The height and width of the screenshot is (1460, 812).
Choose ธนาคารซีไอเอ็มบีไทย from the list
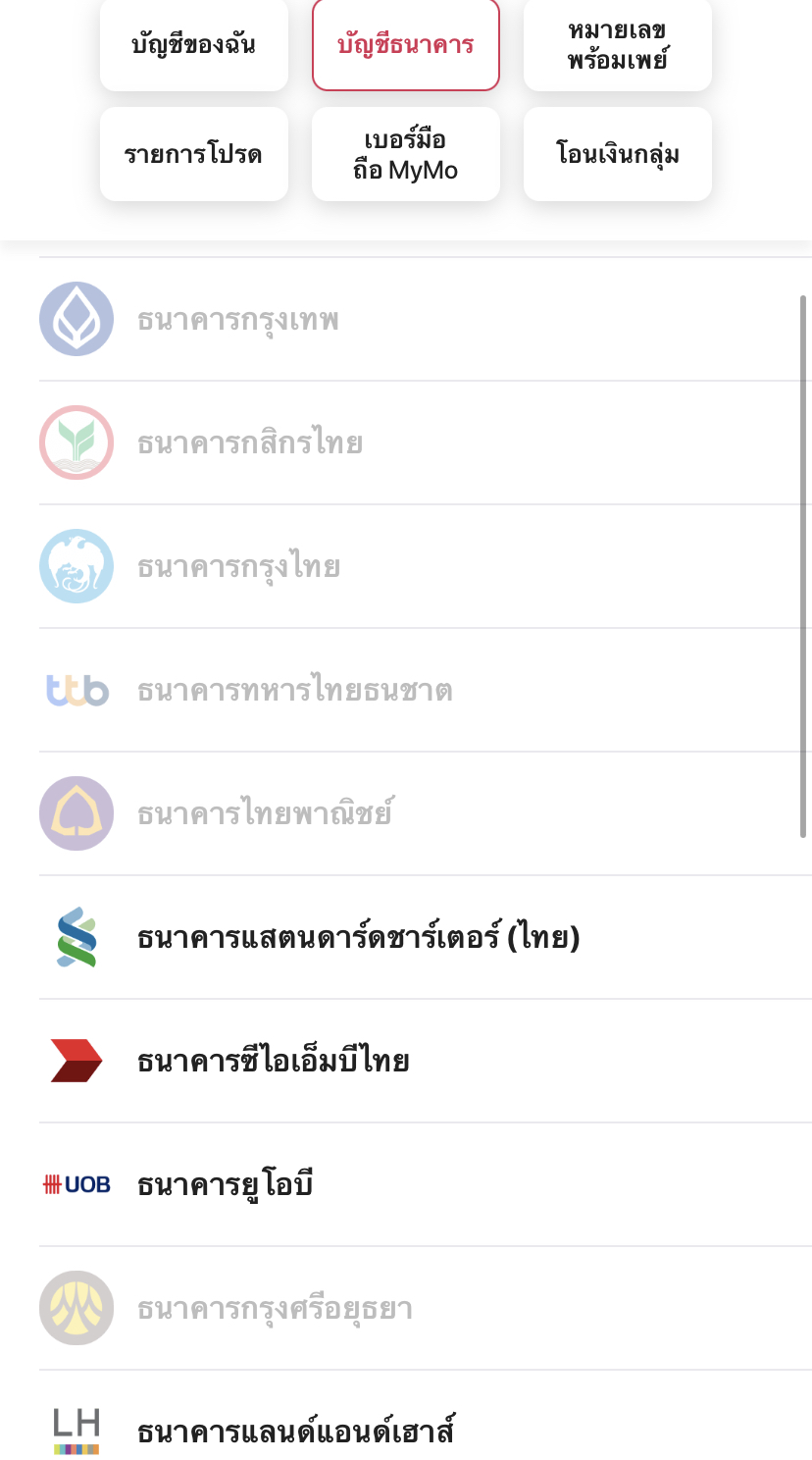[426, 1061]
